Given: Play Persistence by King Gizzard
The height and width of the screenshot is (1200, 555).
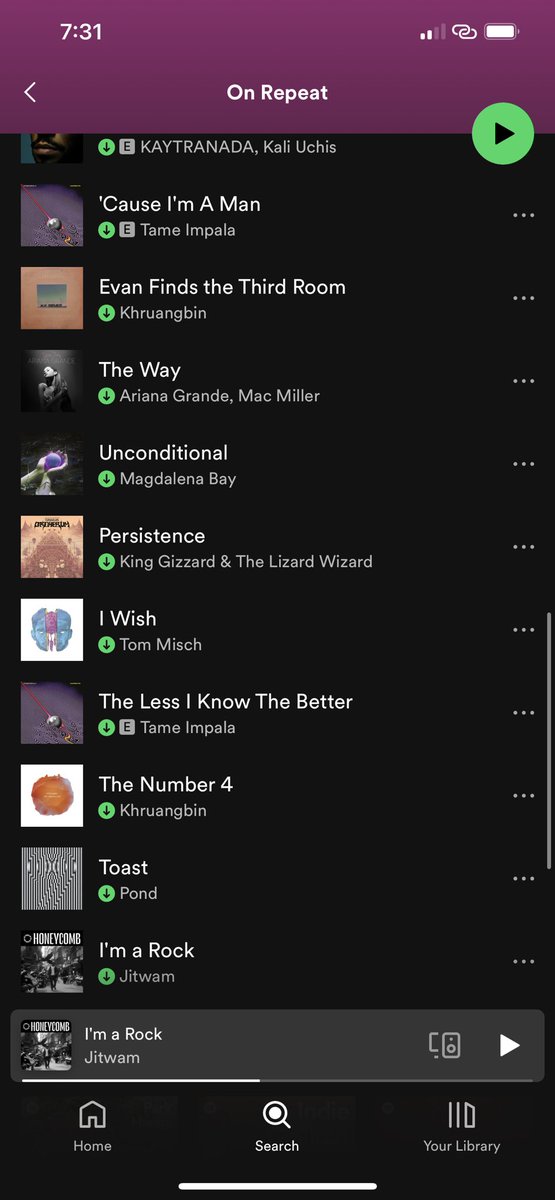Looking at the screenshot, I should point(277,547).
